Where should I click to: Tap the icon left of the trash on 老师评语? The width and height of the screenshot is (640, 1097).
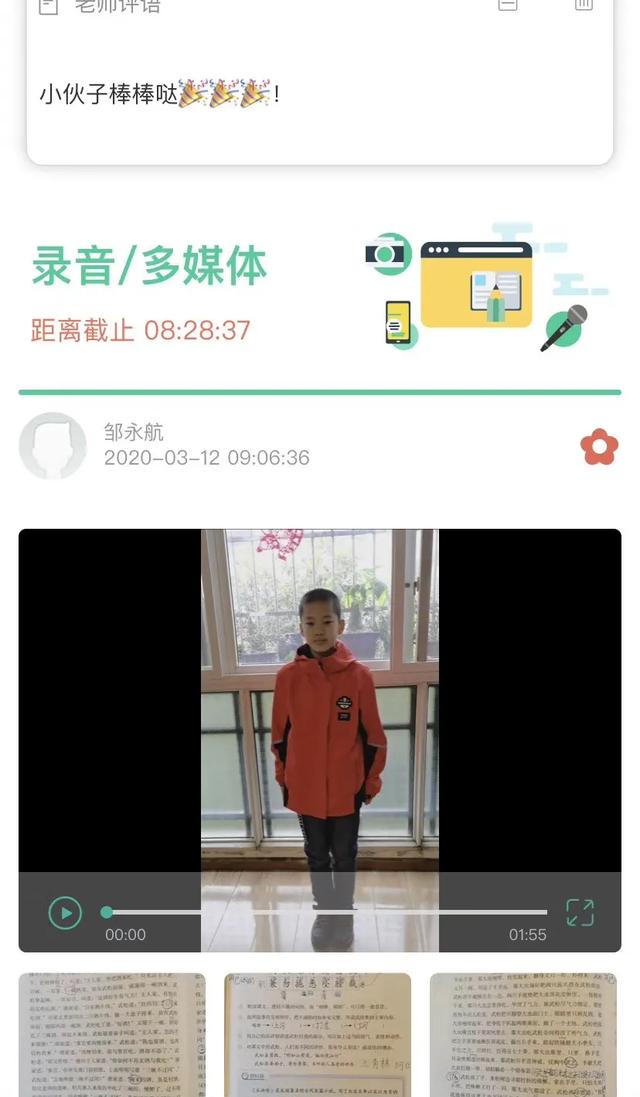[508, 5]
